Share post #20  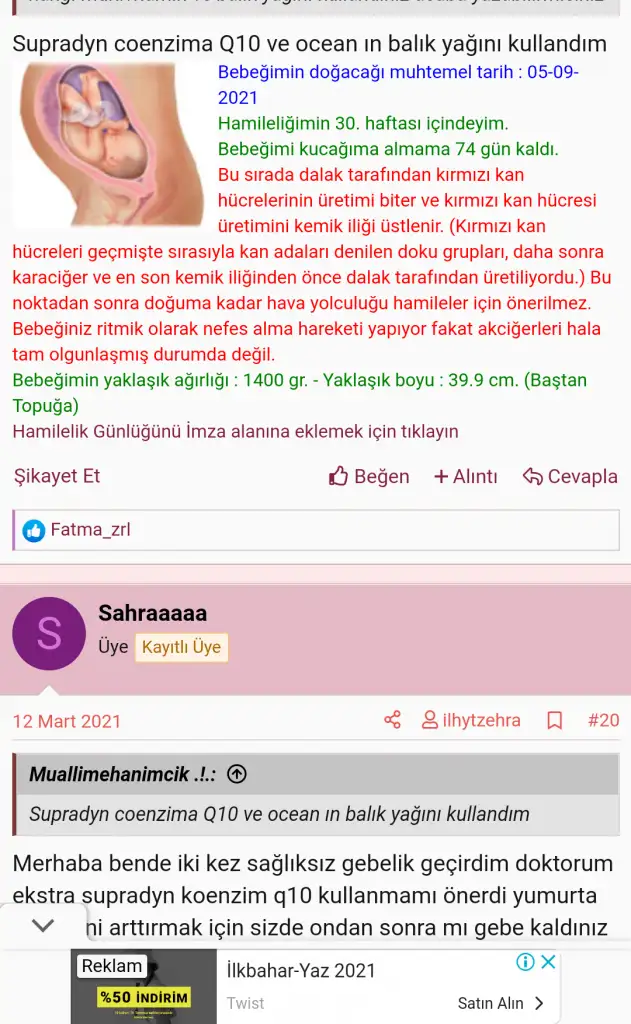(392, 720)
